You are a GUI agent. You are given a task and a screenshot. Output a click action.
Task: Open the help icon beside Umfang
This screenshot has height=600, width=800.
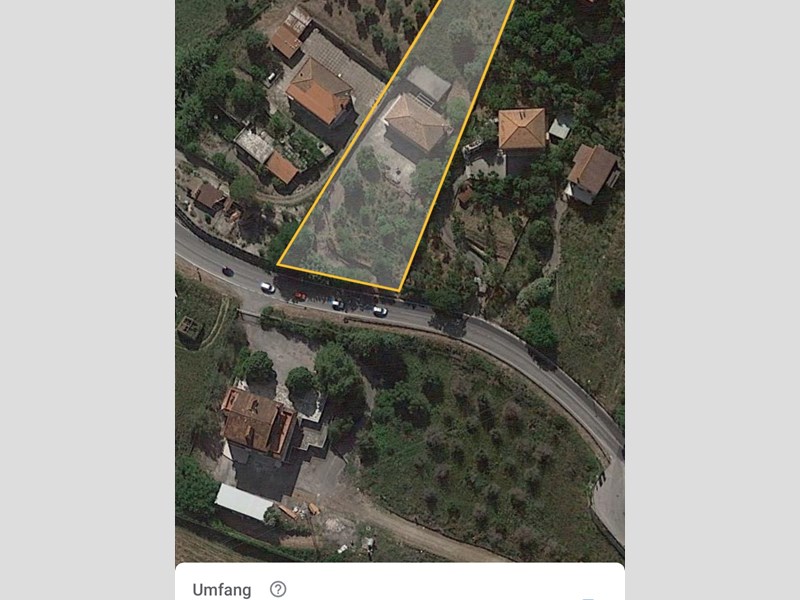tap(278, 589)
